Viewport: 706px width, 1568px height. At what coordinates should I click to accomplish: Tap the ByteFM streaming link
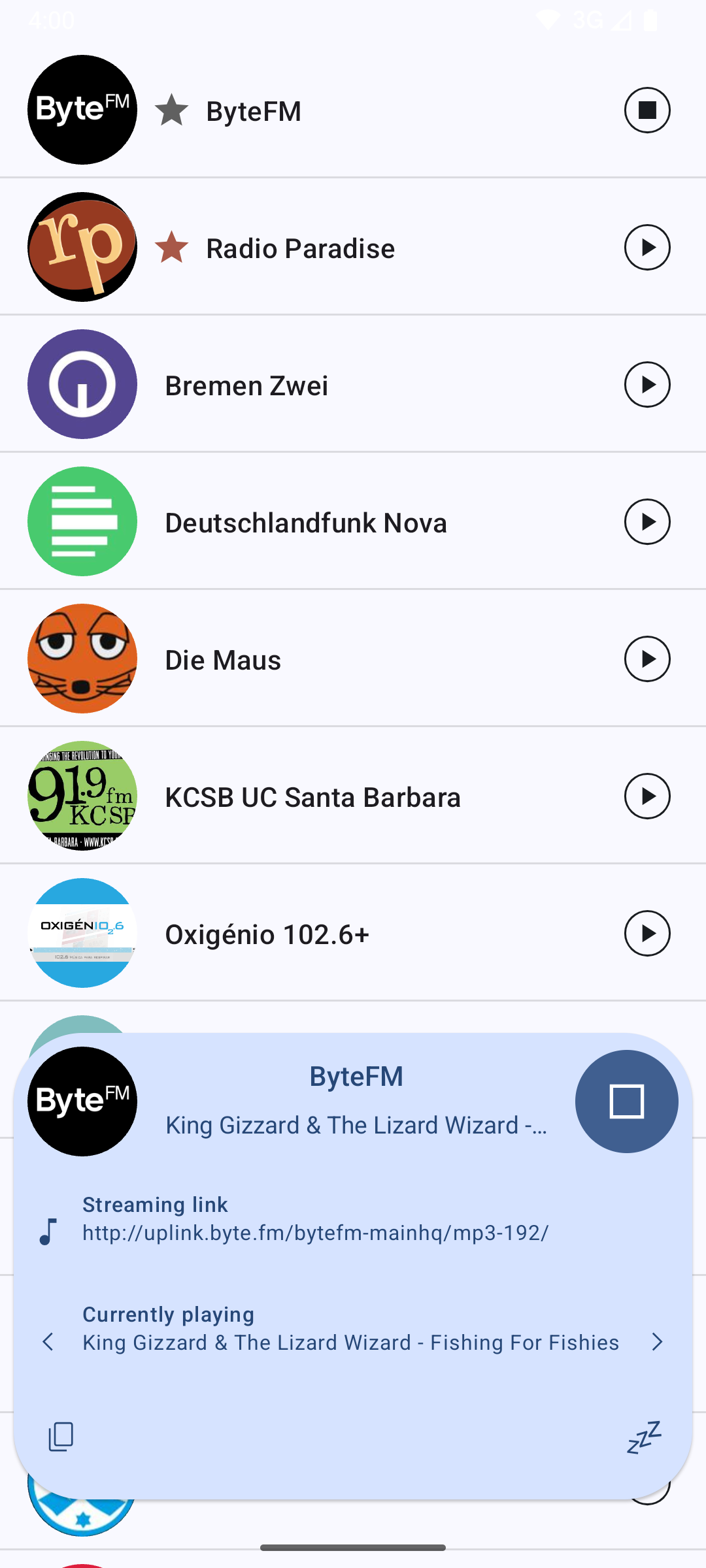[x=315, y=1233]
